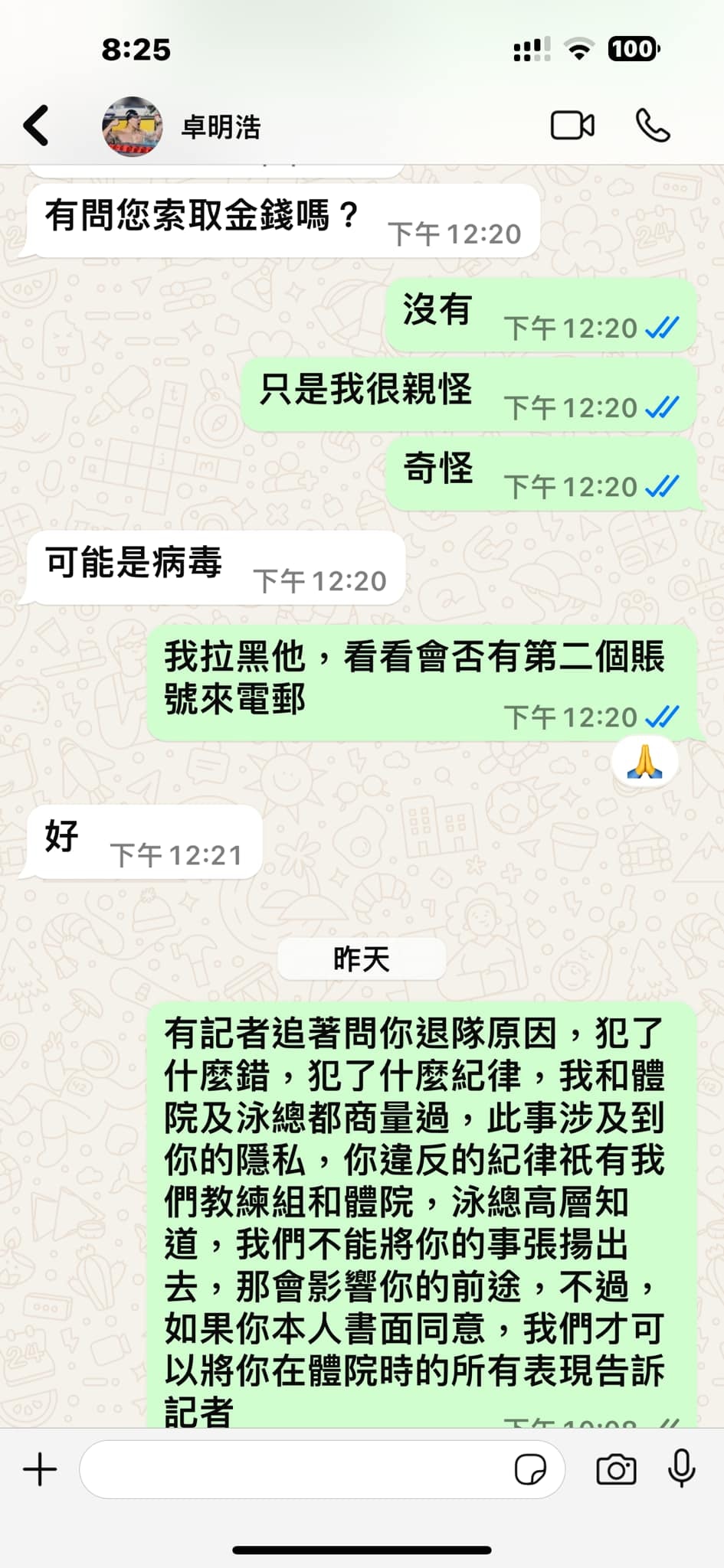Open 卓明浩's contact info
This screenshot has height=1568, width=724.
pyautogui.click(x=221, y=126)
